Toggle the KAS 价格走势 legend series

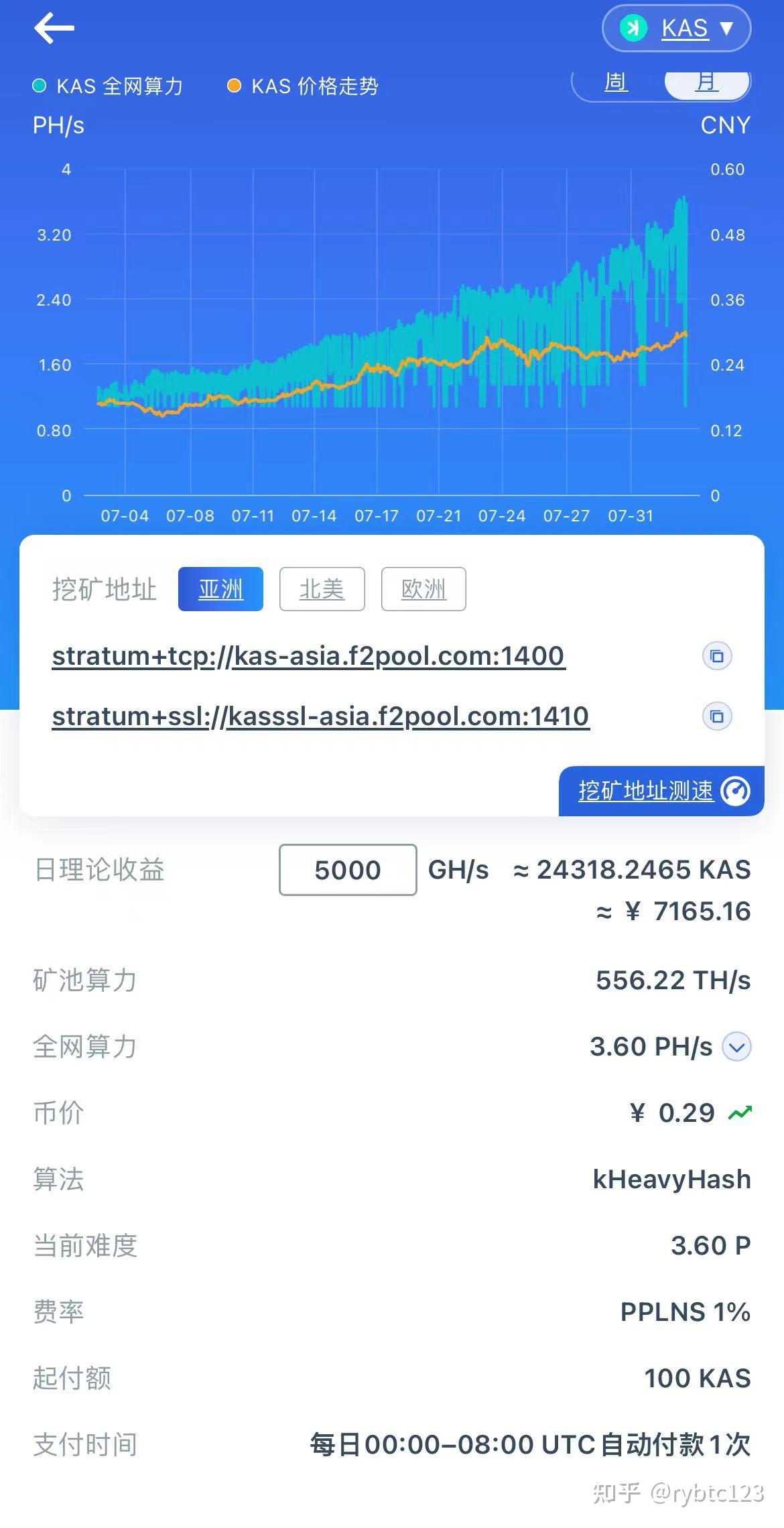(x=303, y=86)
